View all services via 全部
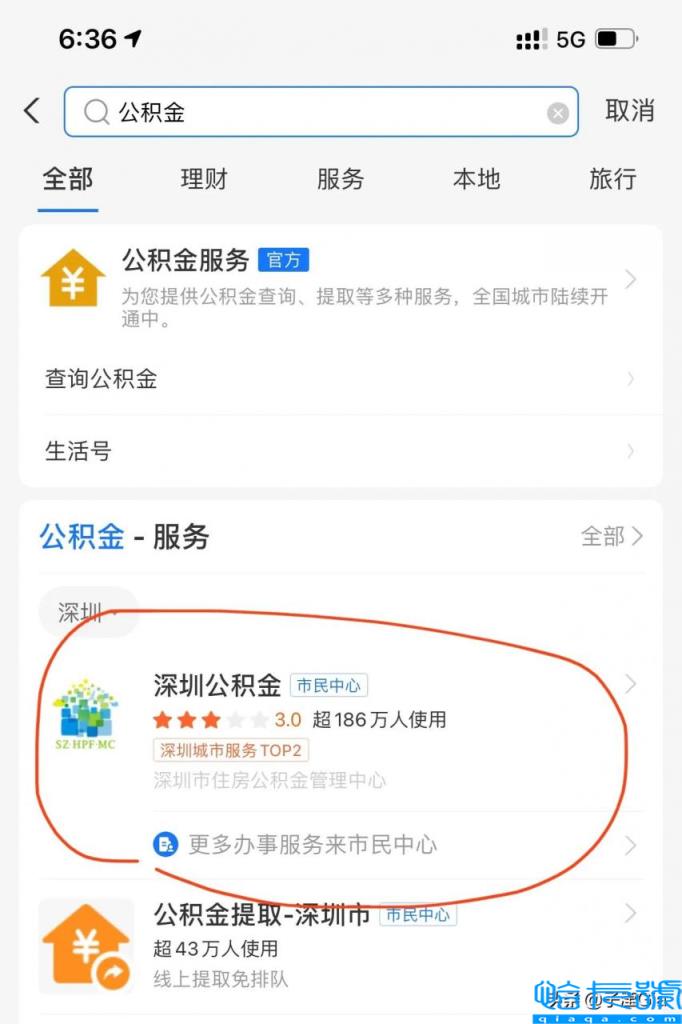 611,537
